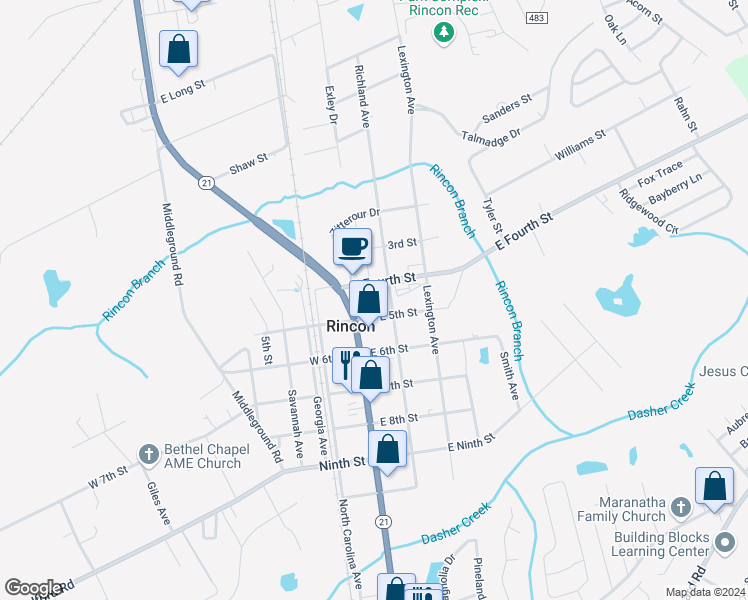Open Building Blocks Learning Center place pin

tap(725, 543)
